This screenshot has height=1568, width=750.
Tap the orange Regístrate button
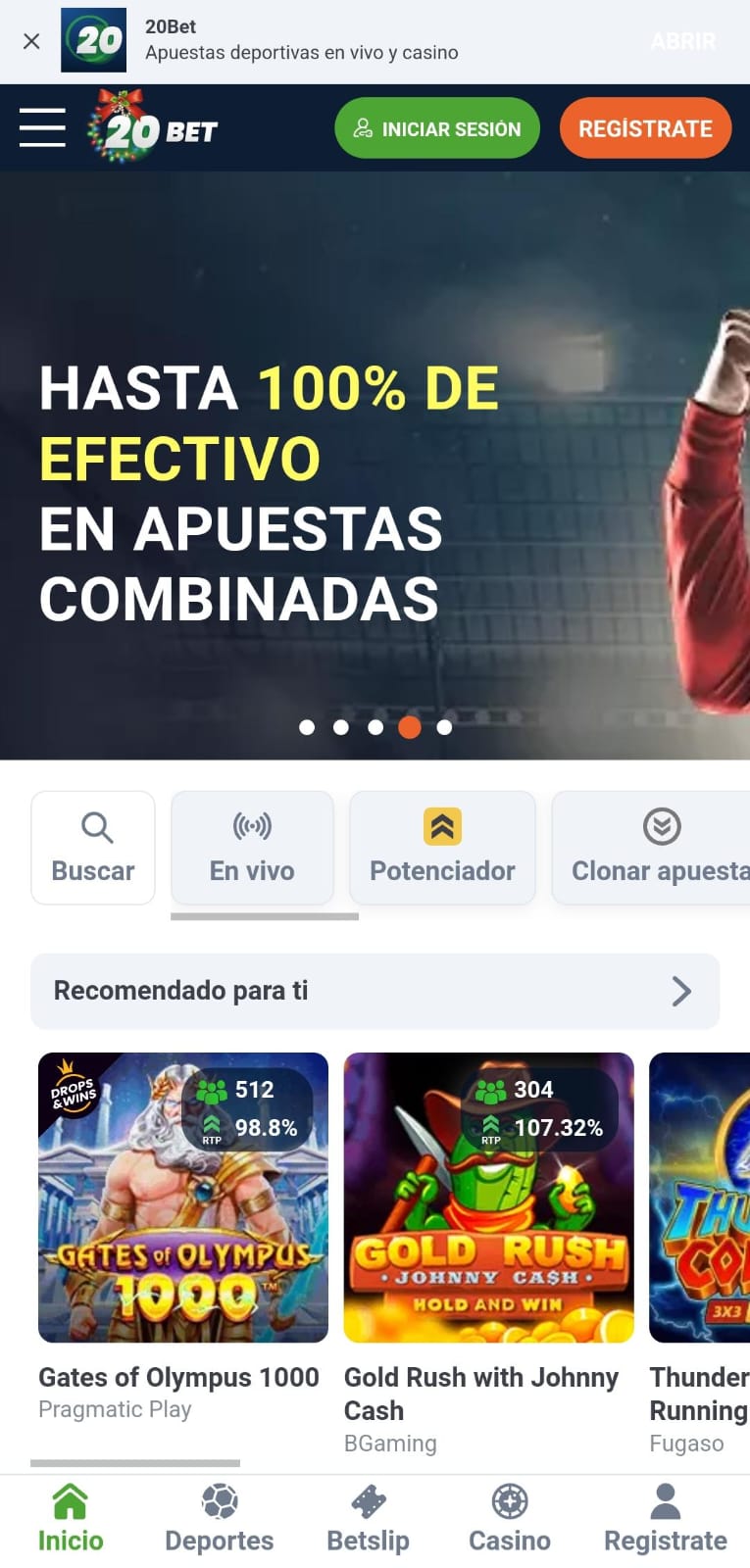(x=645, y=128)
